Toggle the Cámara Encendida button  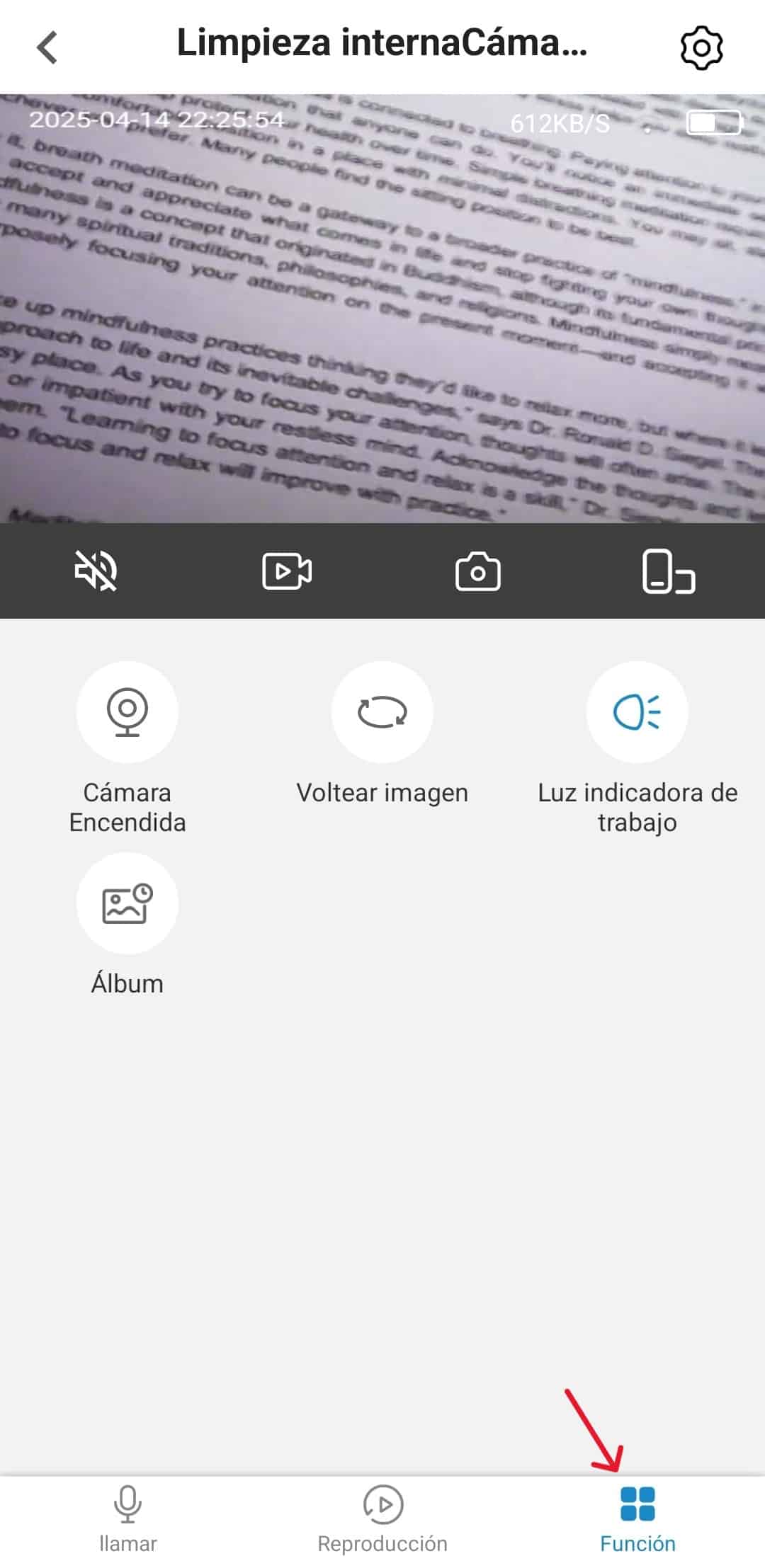(127, 711)
